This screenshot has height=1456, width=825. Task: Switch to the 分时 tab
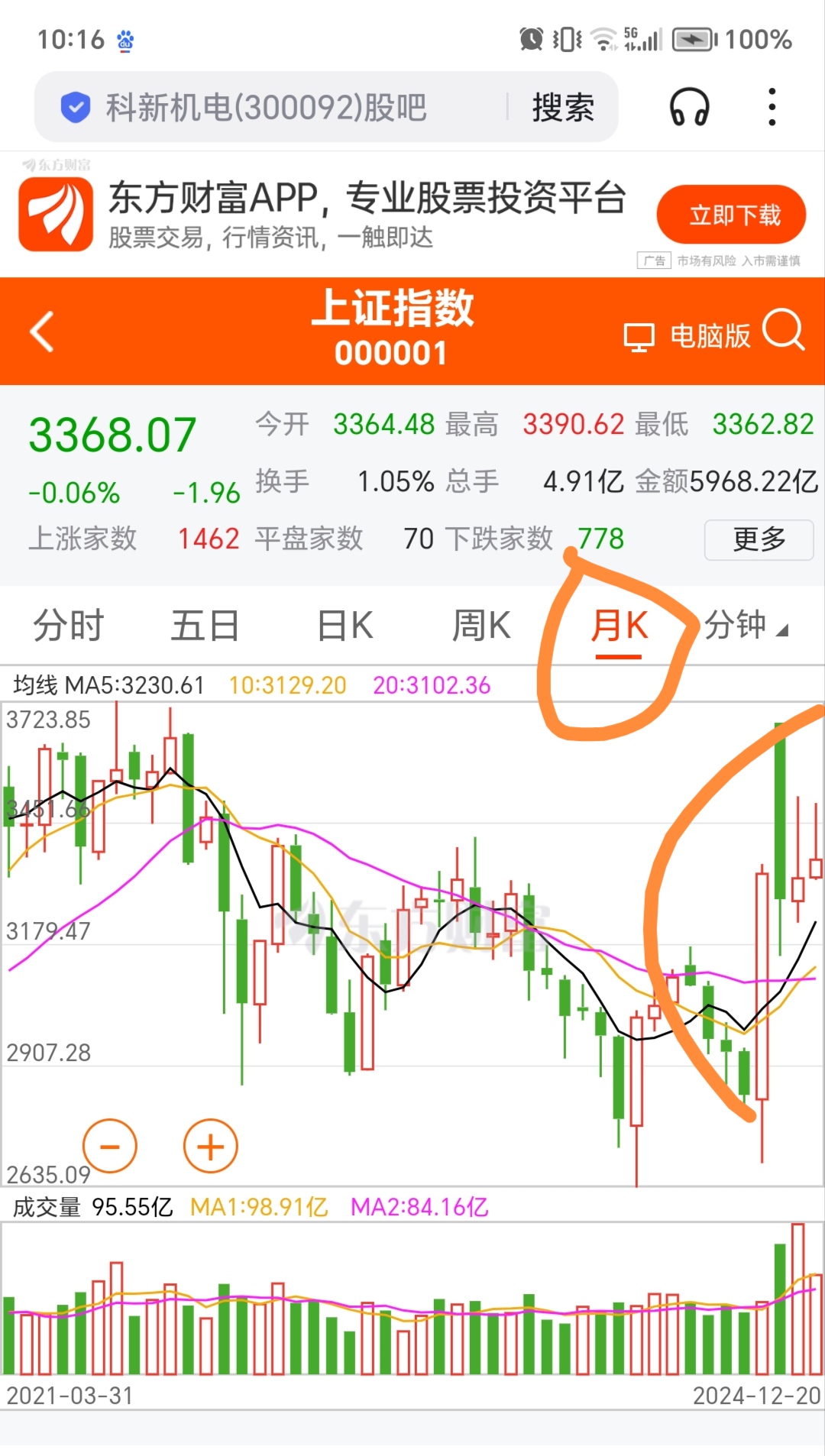[69, 624]
